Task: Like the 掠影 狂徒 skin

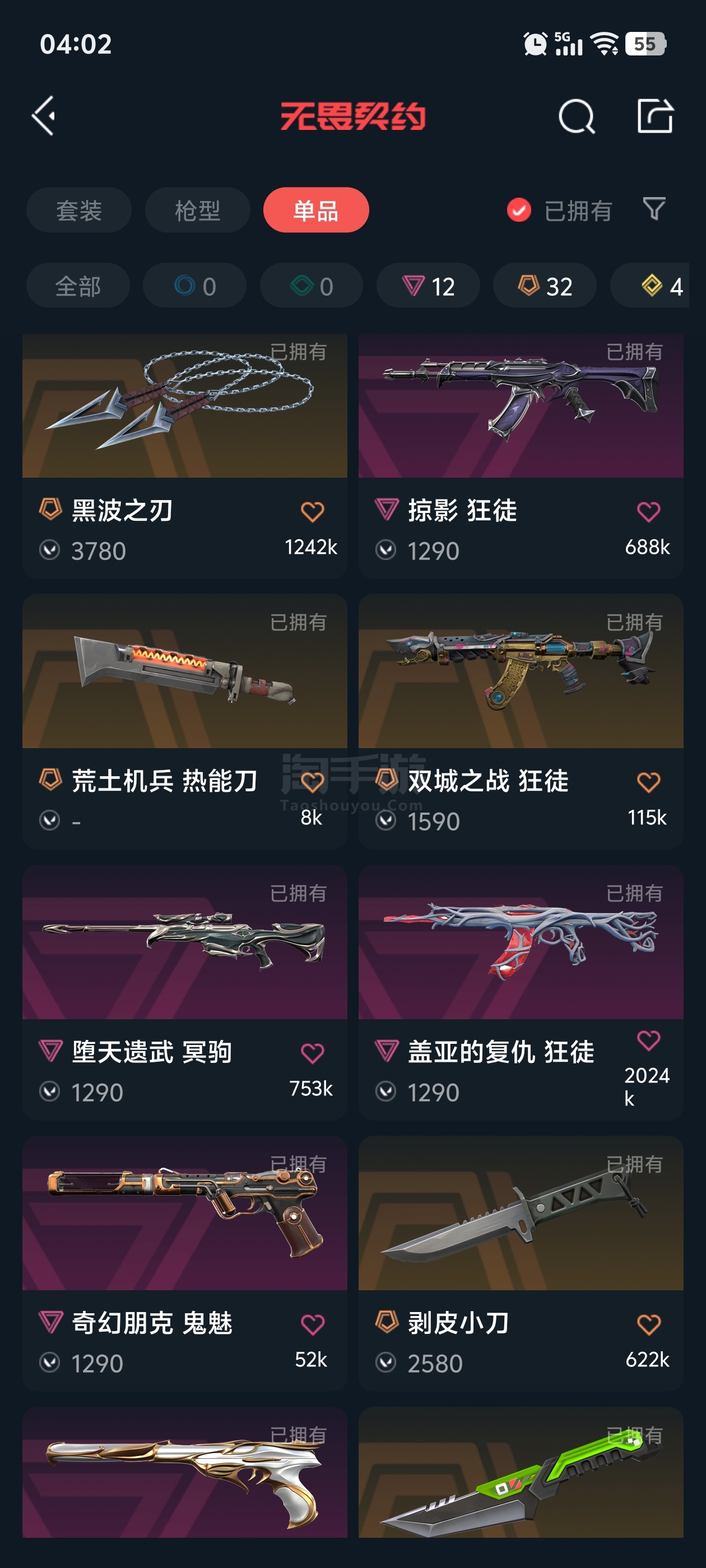Action: [648, 512]
